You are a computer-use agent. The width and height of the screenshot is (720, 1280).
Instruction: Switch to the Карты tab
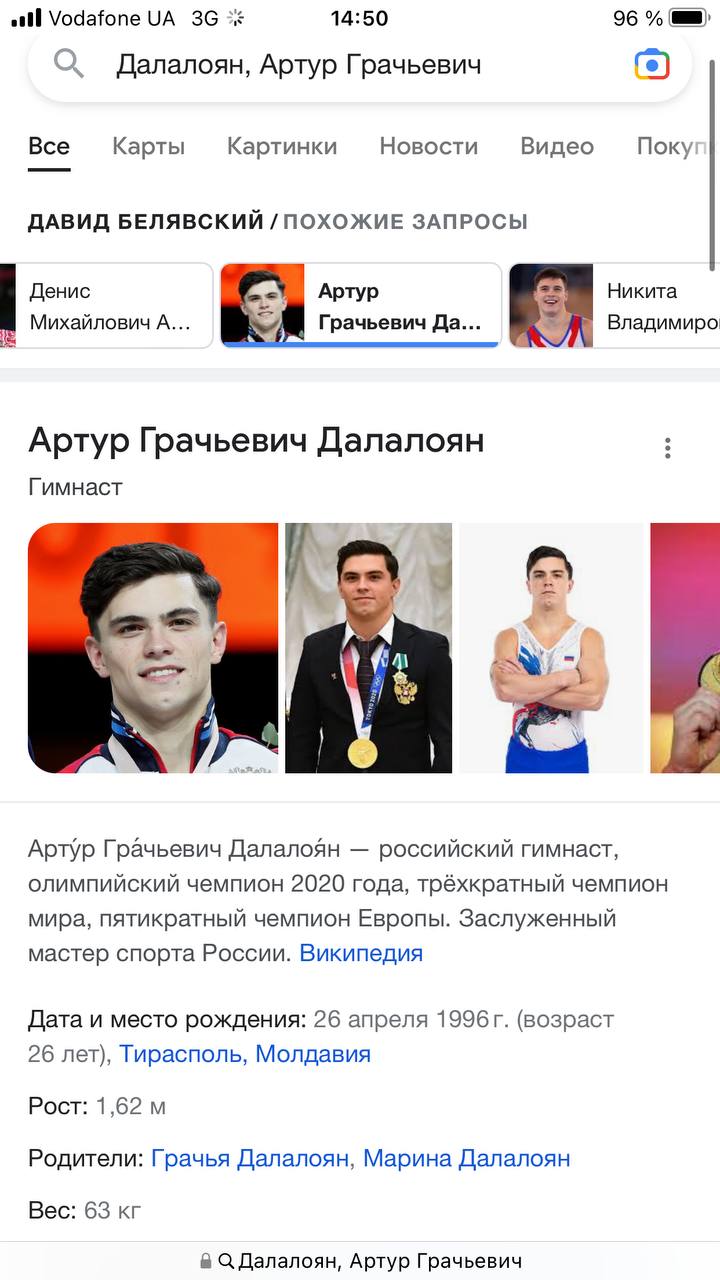[x=148, y=146]
